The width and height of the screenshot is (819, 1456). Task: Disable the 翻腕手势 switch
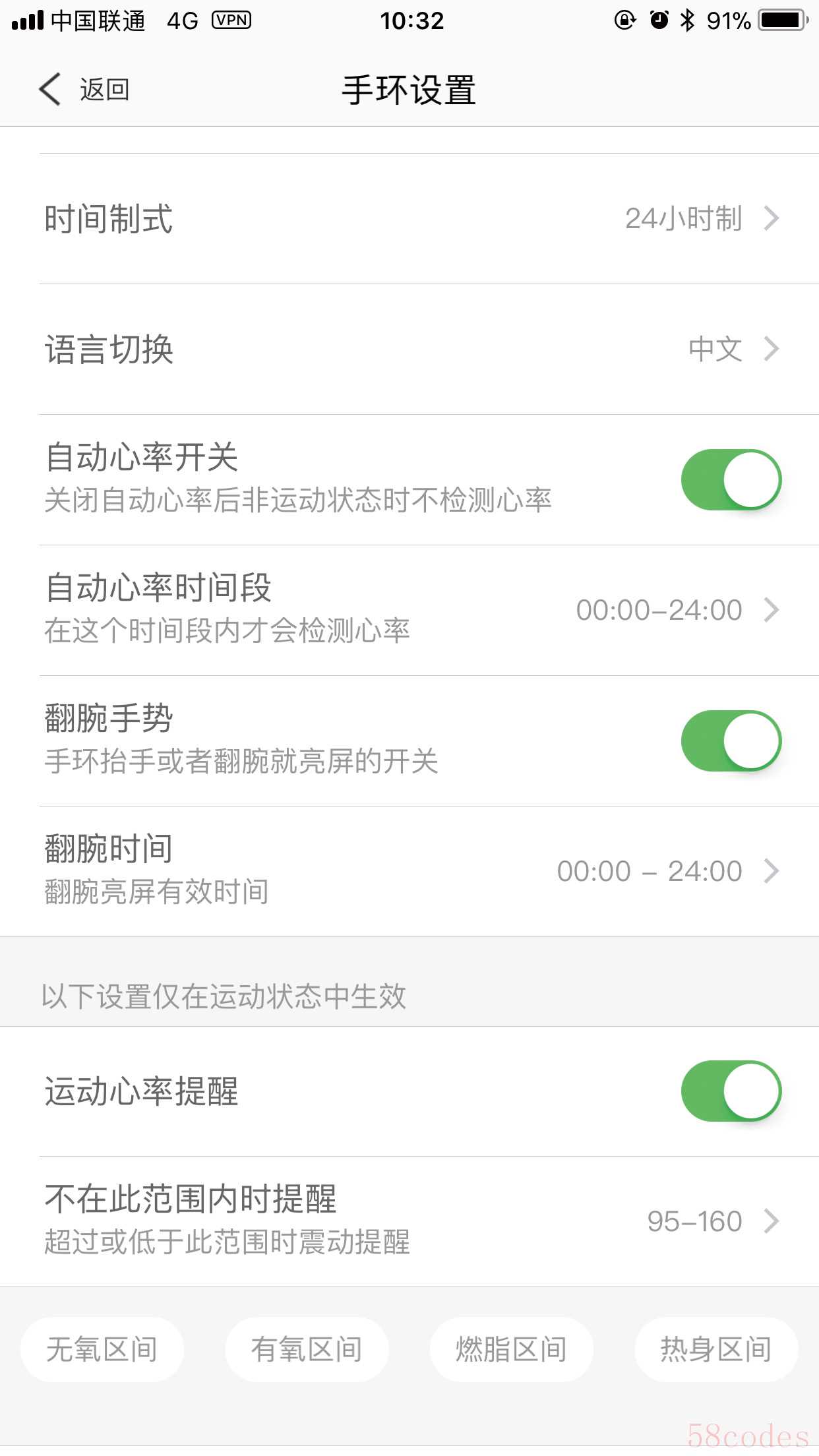tap(731, 741)
